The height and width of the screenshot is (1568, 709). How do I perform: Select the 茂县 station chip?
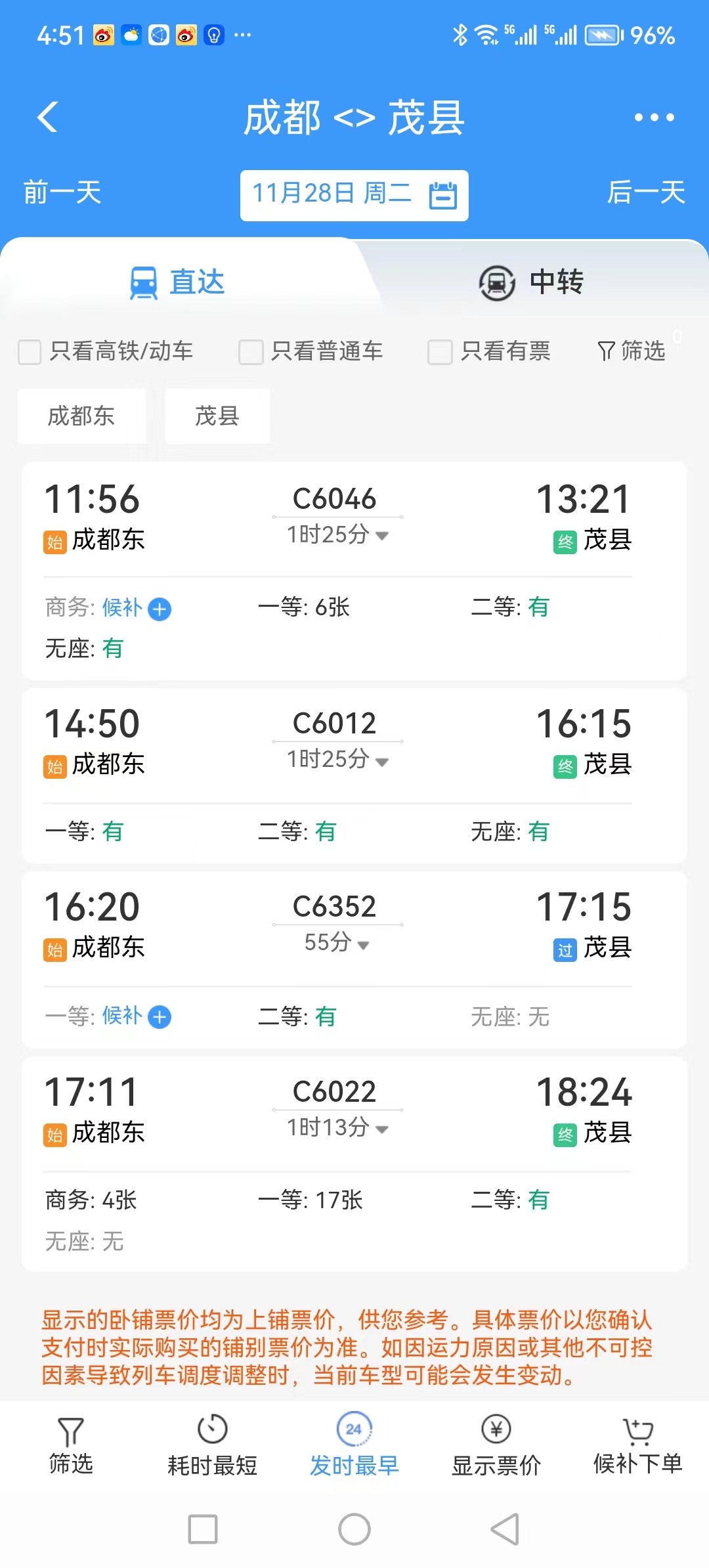point(217,416)
